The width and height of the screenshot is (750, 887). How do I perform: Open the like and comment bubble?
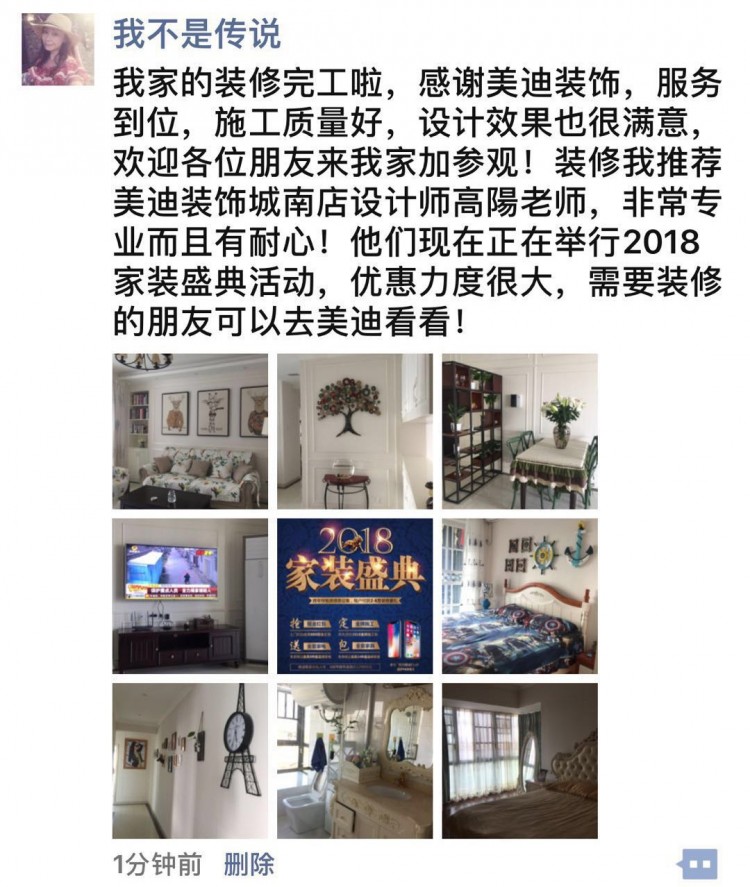coord(699,863)
